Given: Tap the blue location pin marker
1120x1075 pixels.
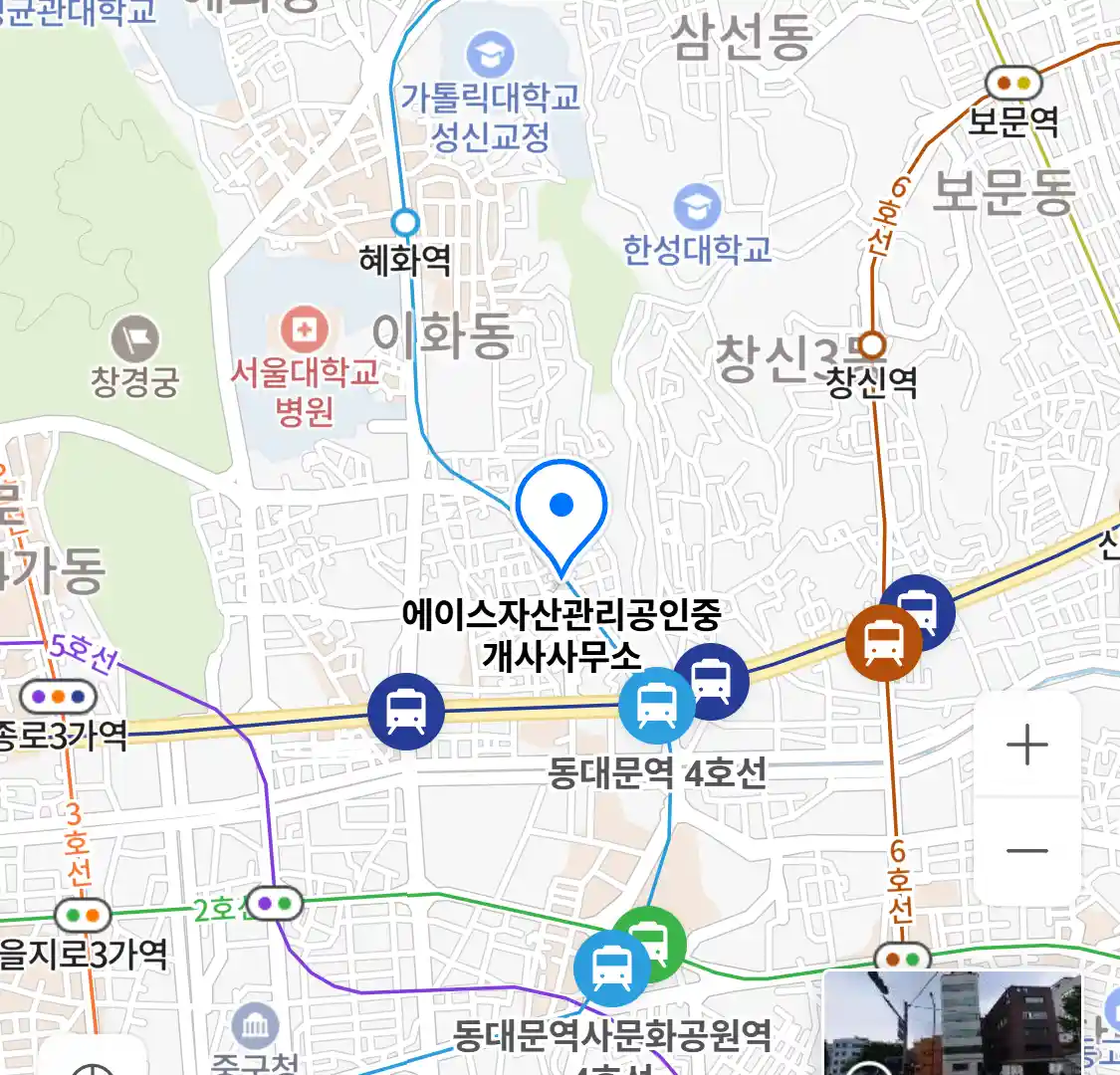Looking at the screenshot, I should click(x=561, y=507).
